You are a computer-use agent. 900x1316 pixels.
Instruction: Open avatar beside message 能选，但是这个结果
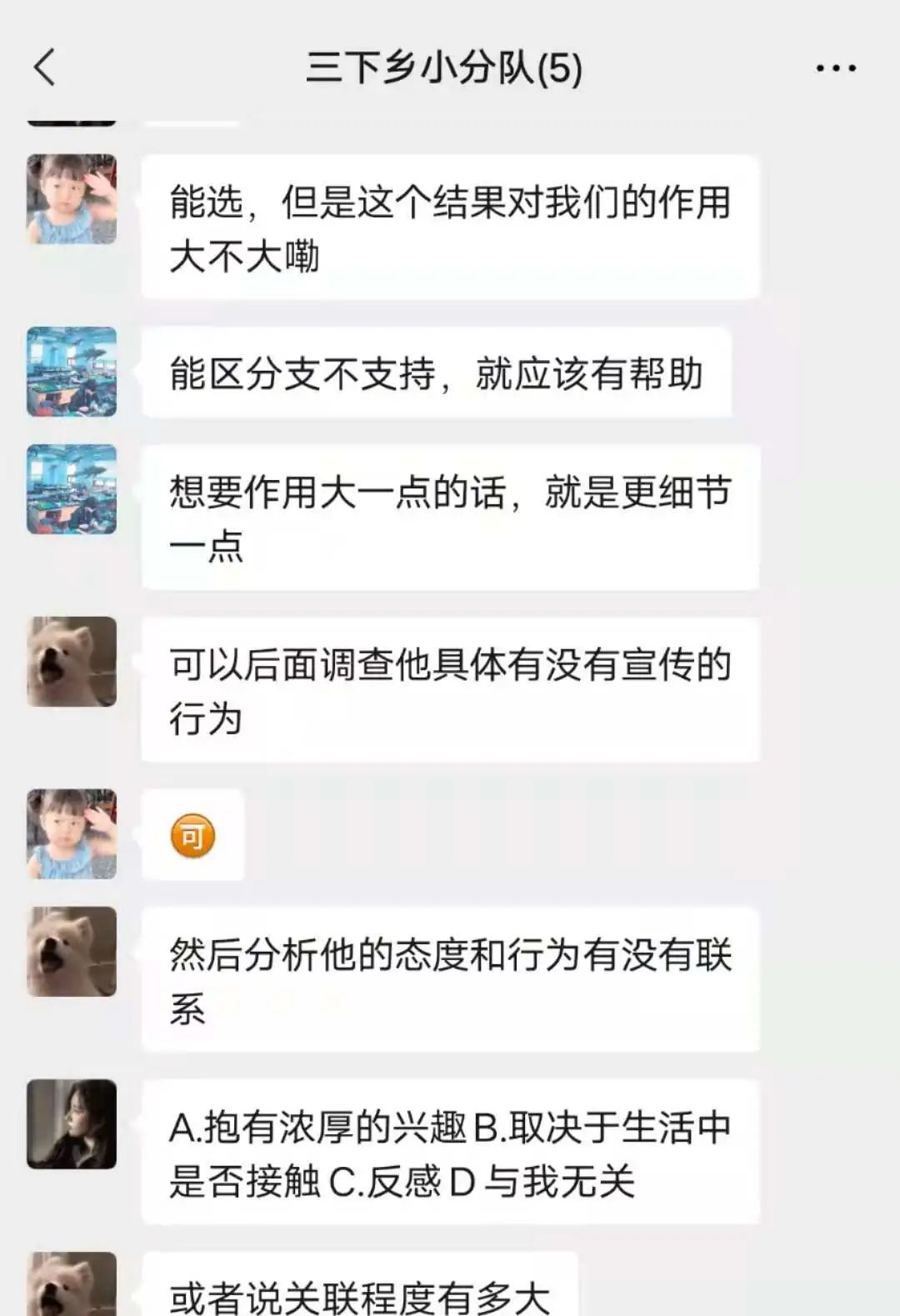(x=72, y=199)
